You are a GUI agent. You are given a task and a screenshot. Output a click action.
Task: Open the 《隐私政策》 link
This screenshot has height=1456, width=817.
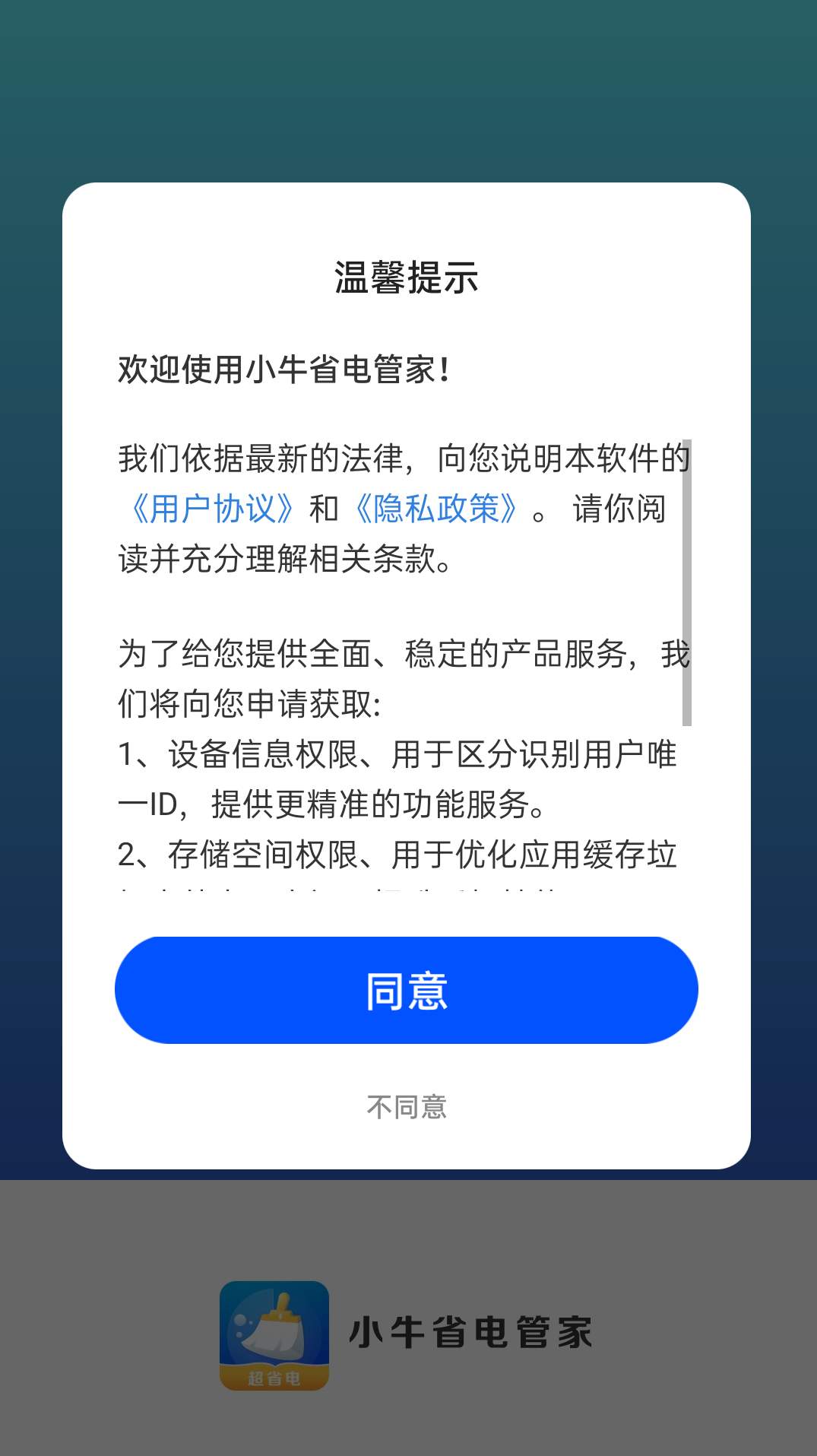(436, 509)
